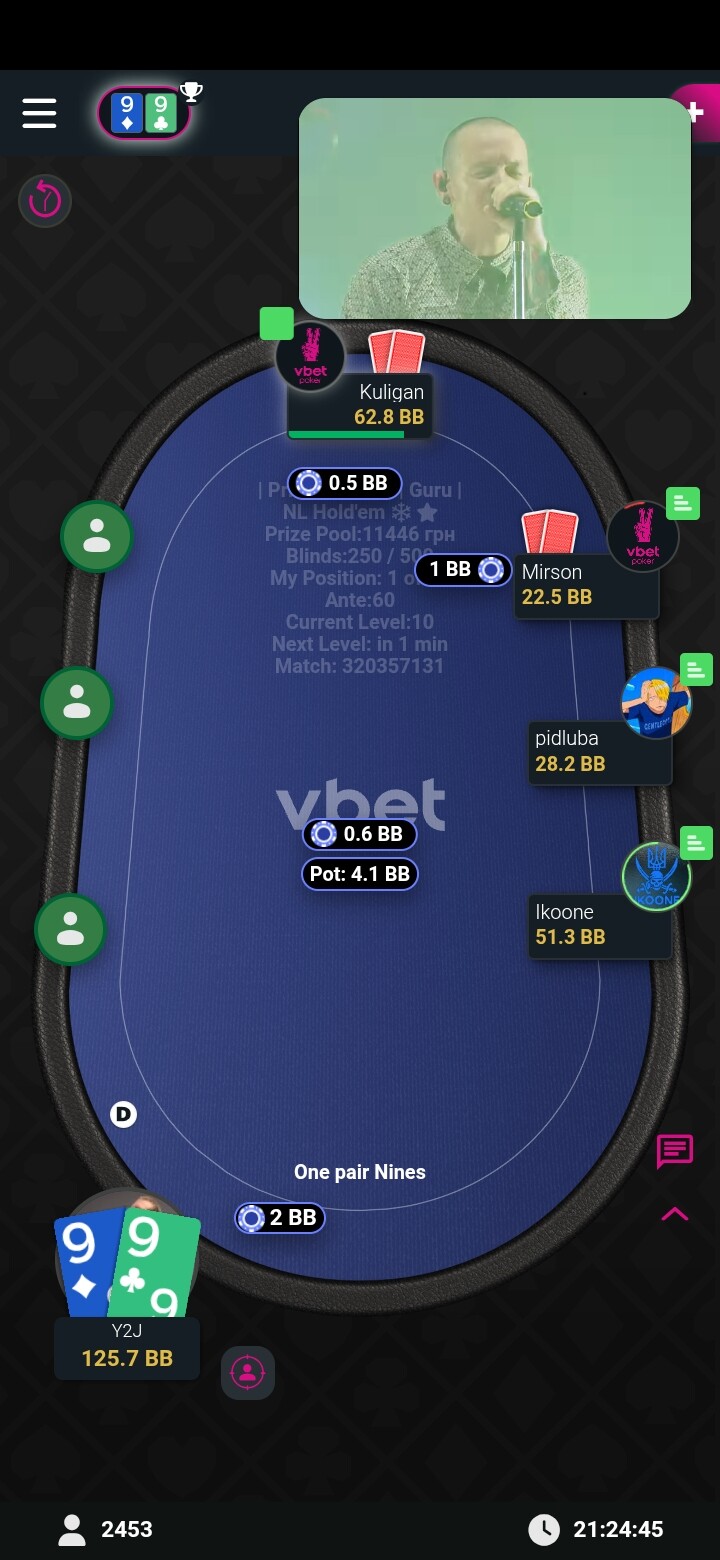Viewport: 720px width, 1560px height.
Task: View Kuligan's player profile
Action: [310, 357]
